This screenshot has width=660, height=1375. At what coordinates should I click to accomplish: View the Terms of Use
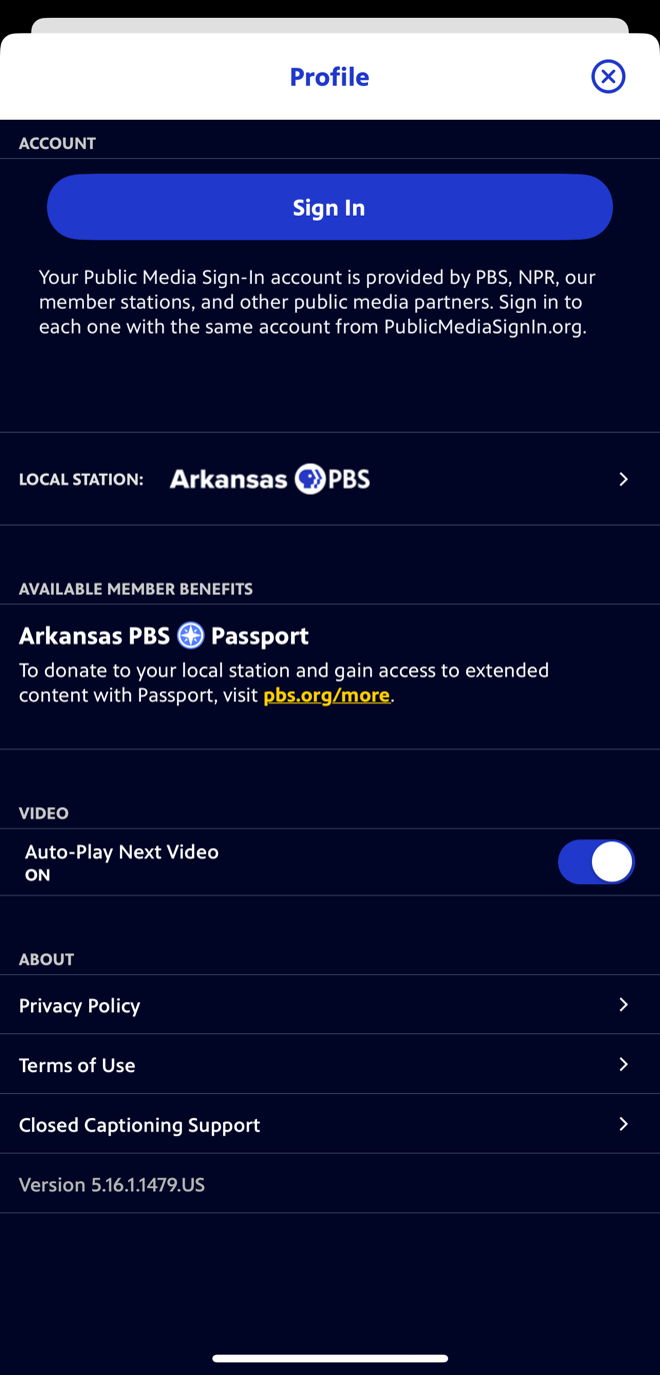click(x=329, y=1065)
